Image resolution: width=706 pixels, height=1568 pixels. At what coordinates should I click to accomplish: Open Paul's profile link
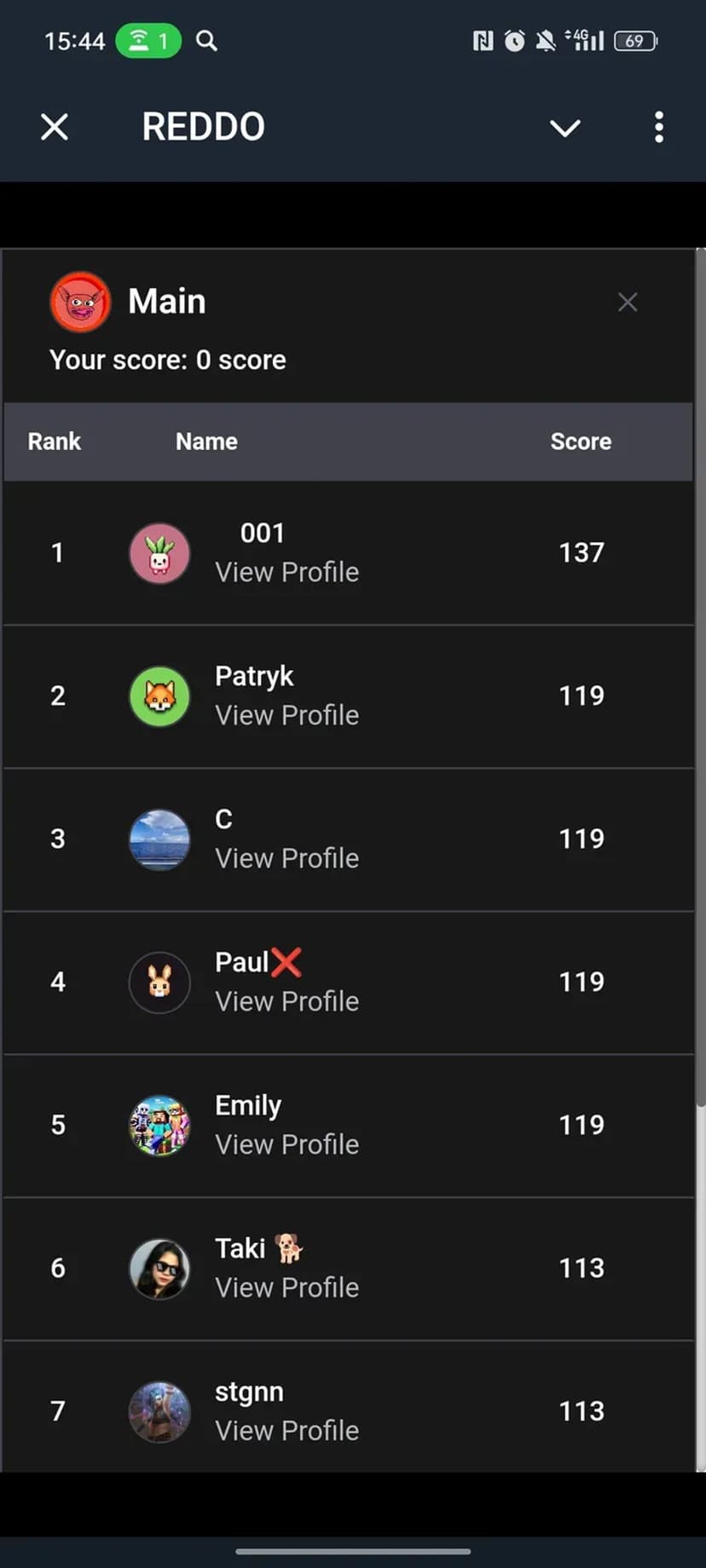pyautogui.click(x=286, y=1002)
